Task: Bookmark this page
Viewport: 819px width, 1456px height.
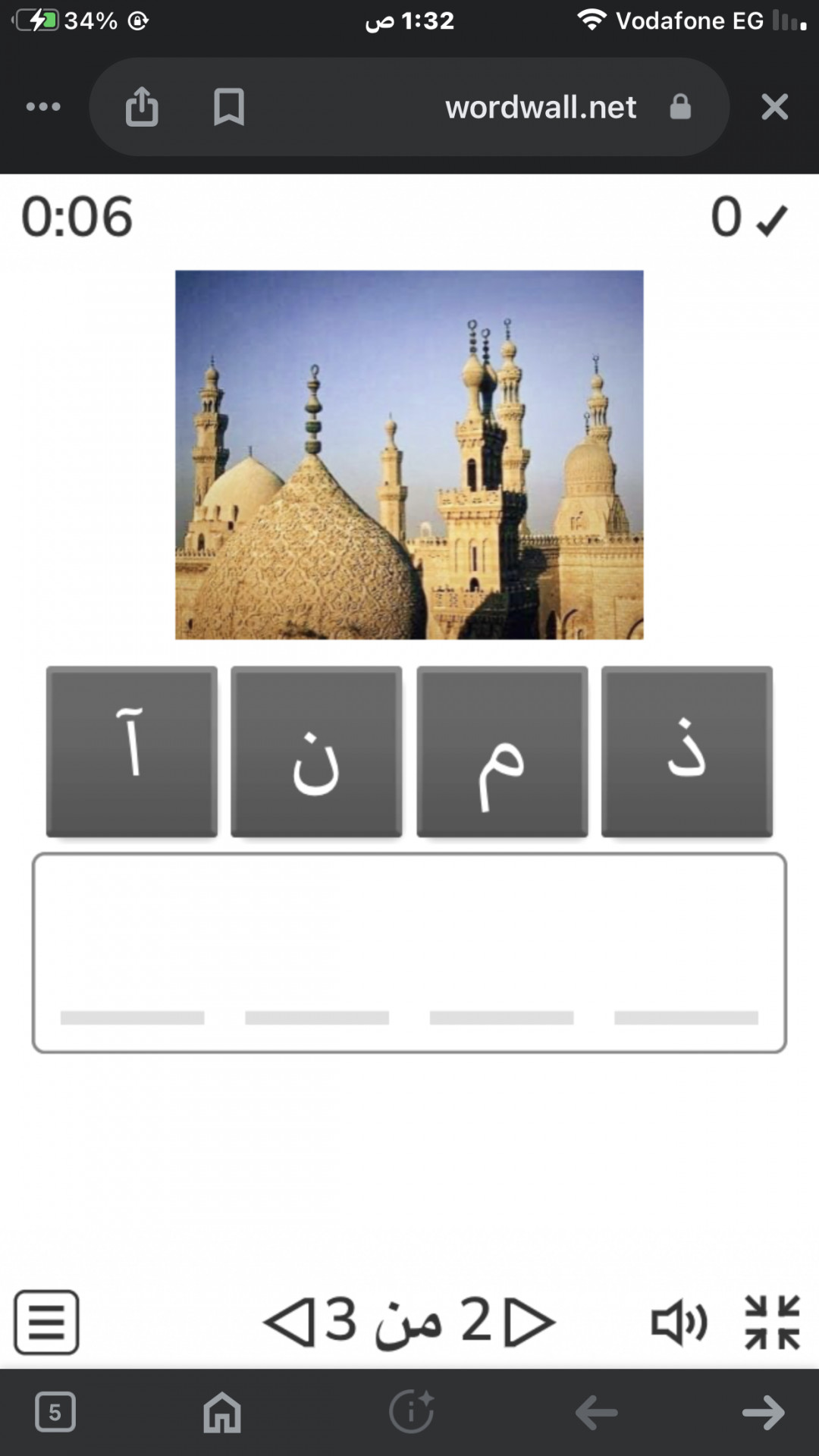Action: [x=228, y=107]
